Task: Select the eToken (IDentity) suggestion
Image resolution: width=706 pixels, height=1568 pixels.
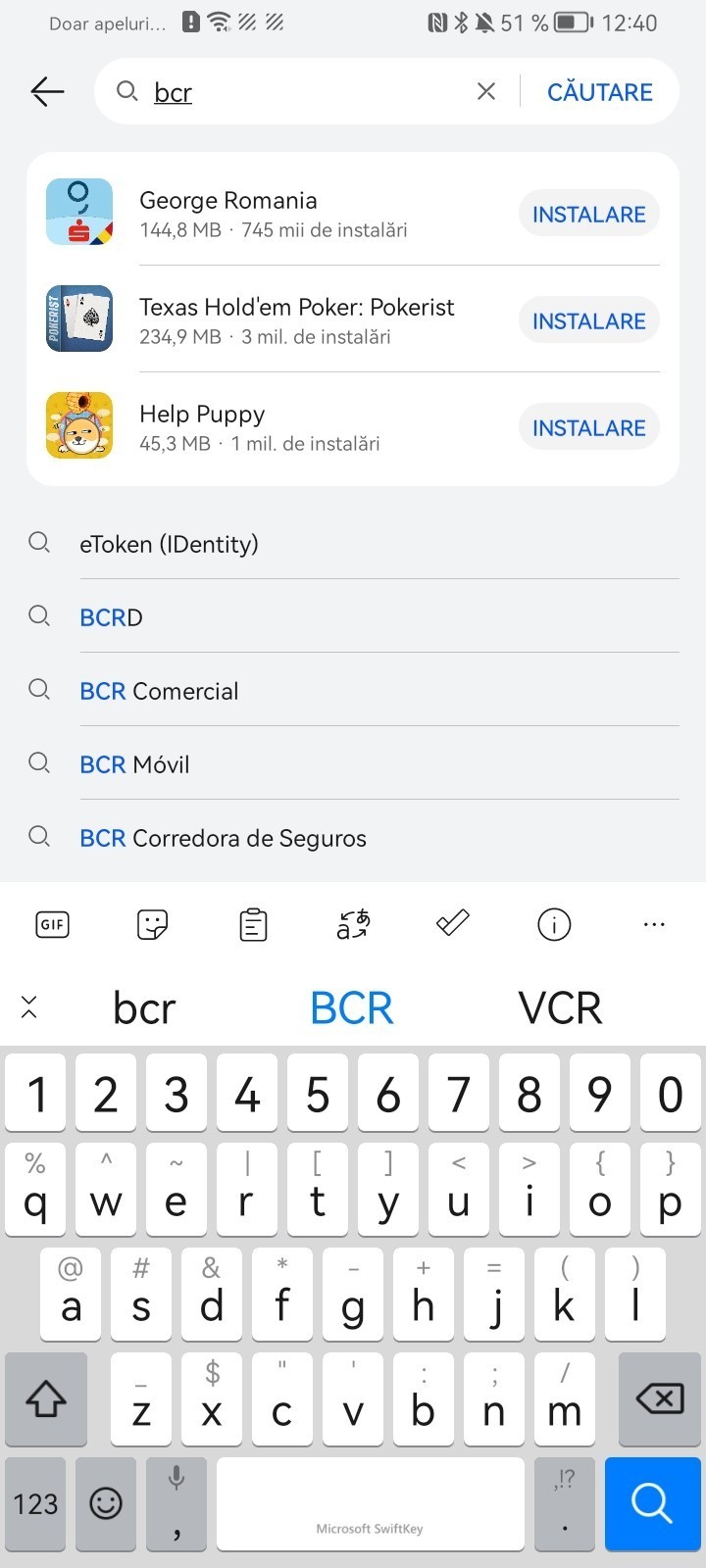Action: (353, 544)
